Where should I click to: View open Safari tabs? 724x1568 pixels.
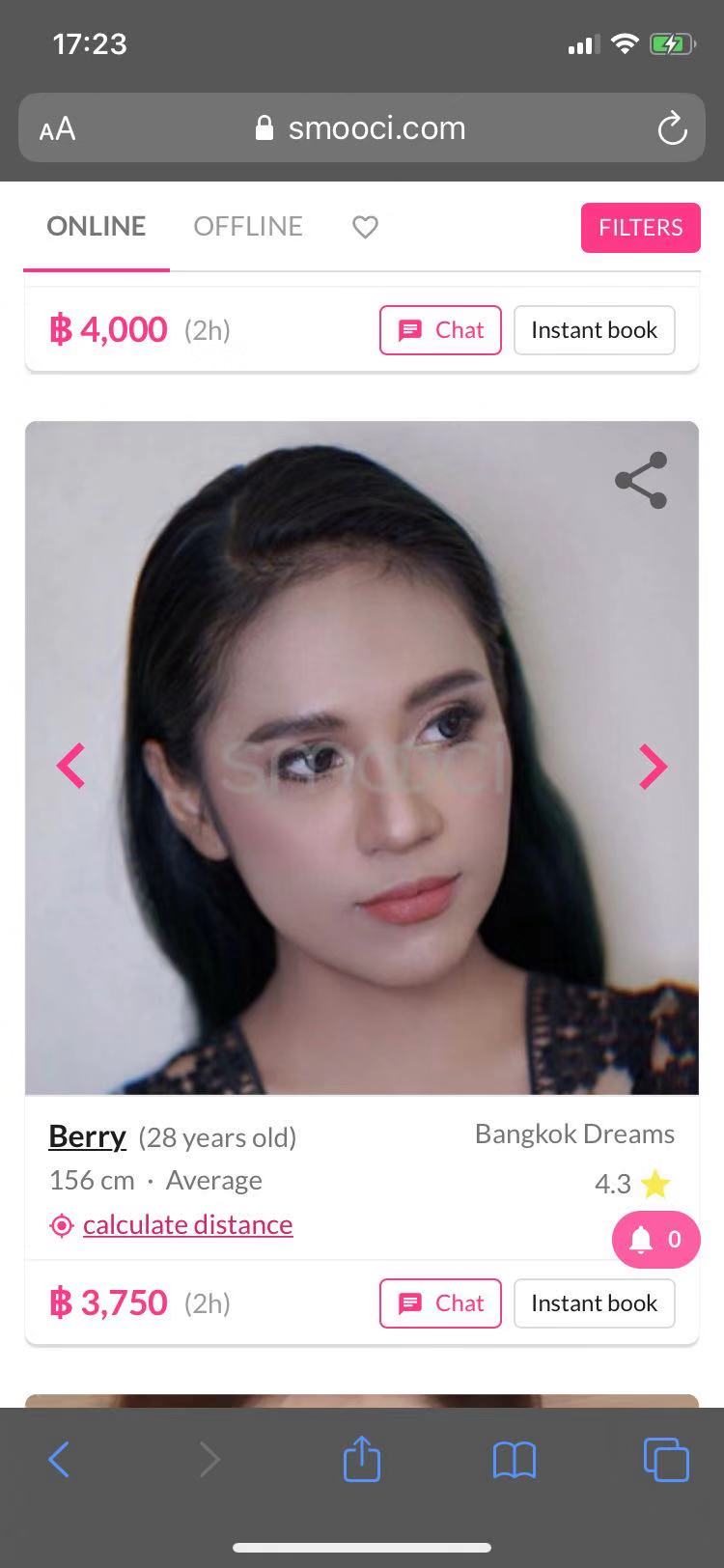tap(666, 1459)
